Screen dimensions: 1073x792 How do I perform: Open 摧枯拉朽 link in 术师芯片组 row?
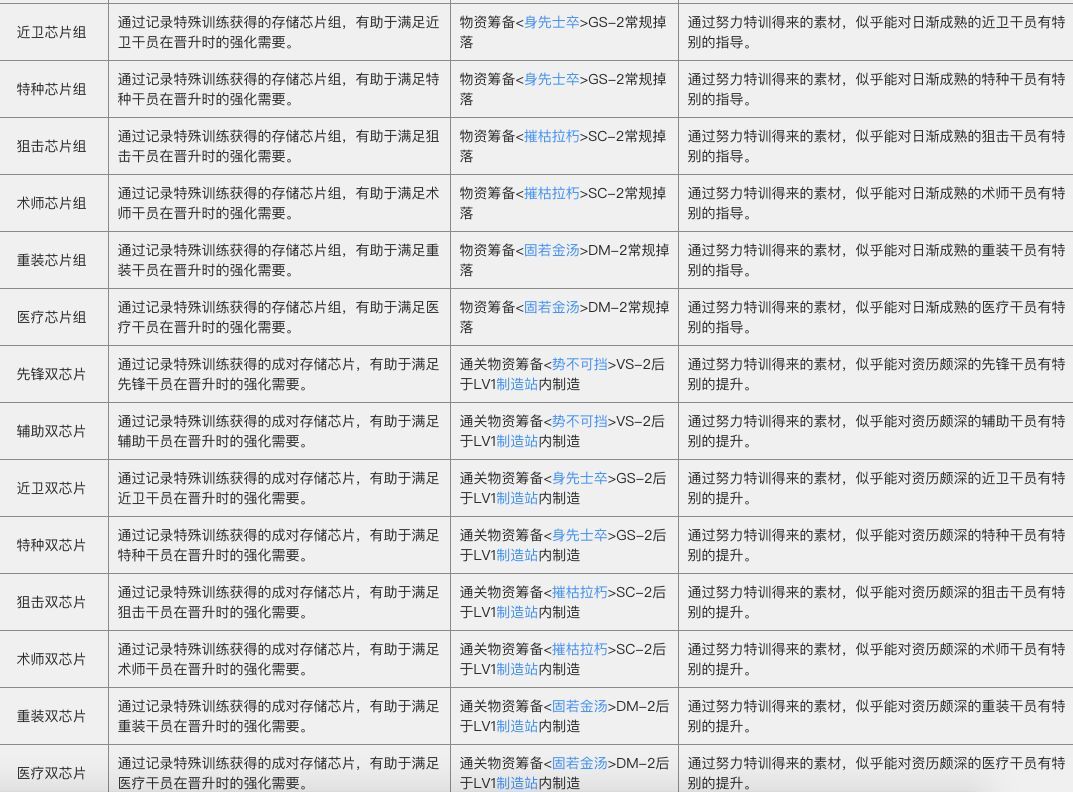[552, 193]
